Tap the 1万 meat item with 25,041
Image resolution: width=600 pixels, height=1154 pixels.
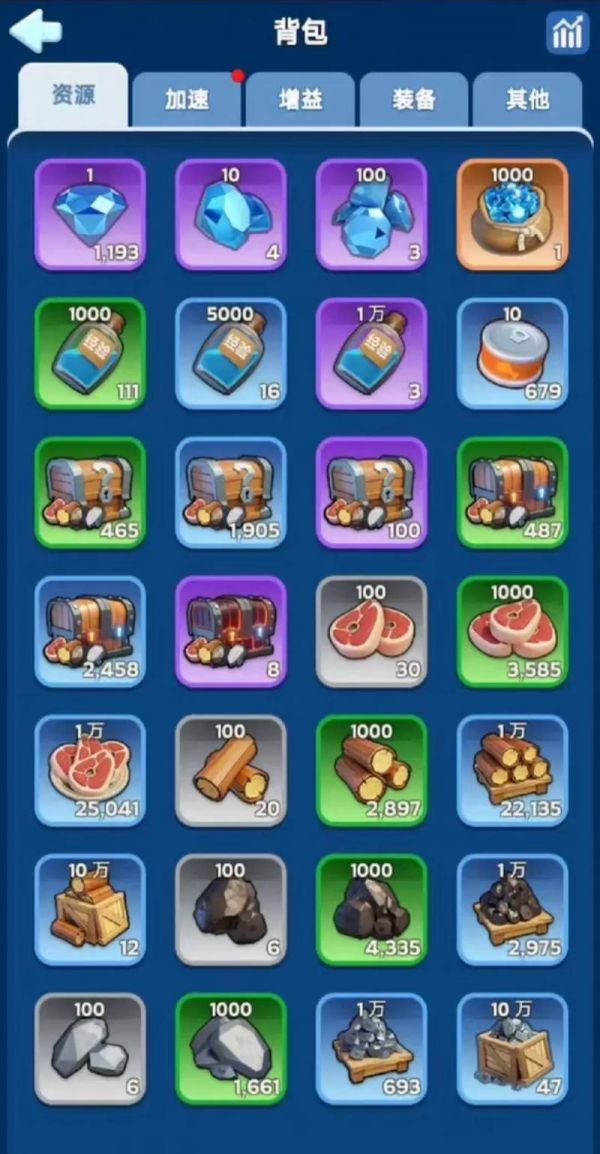(x=90, y=770)
